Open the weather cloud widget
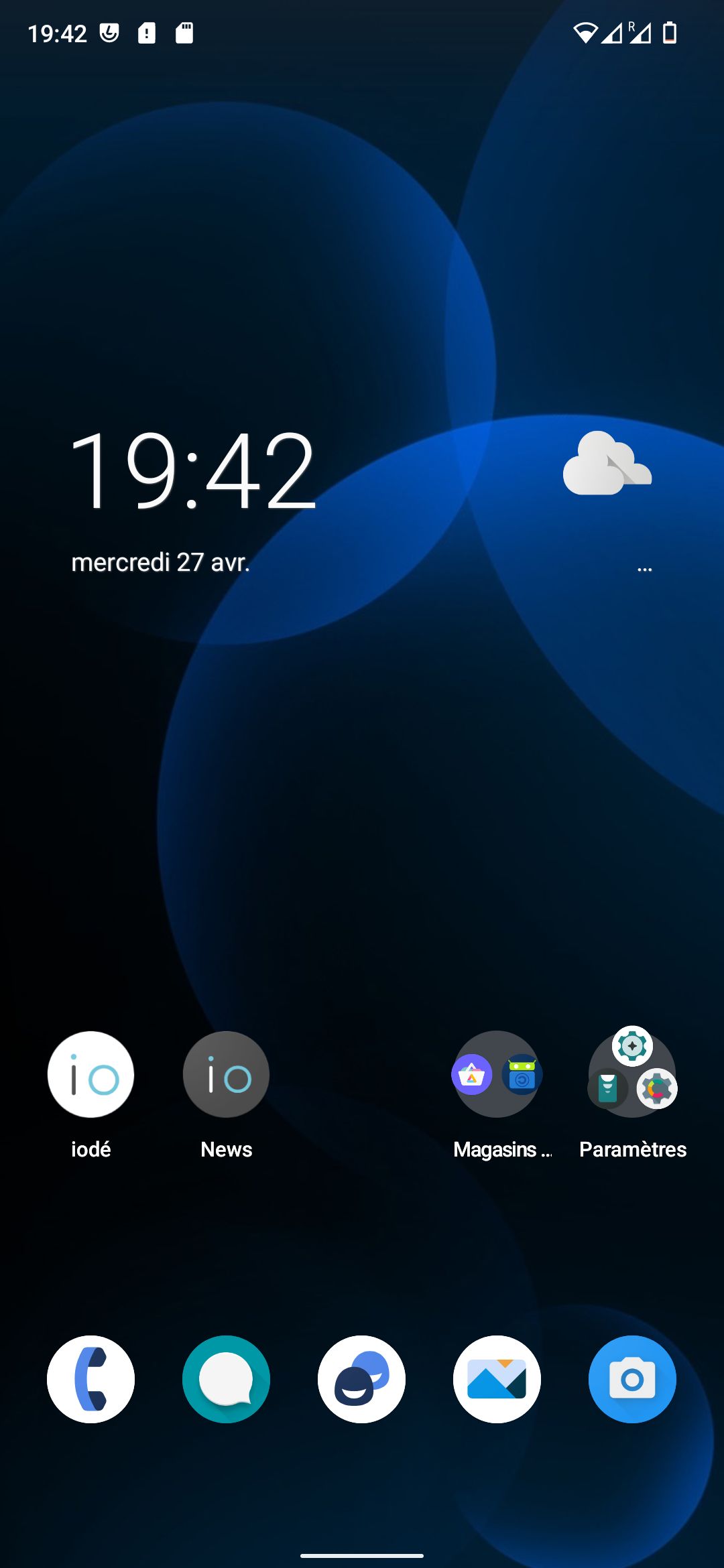Image resolution: width=724 pixels, height=1568 pixels. coord(607,464)
